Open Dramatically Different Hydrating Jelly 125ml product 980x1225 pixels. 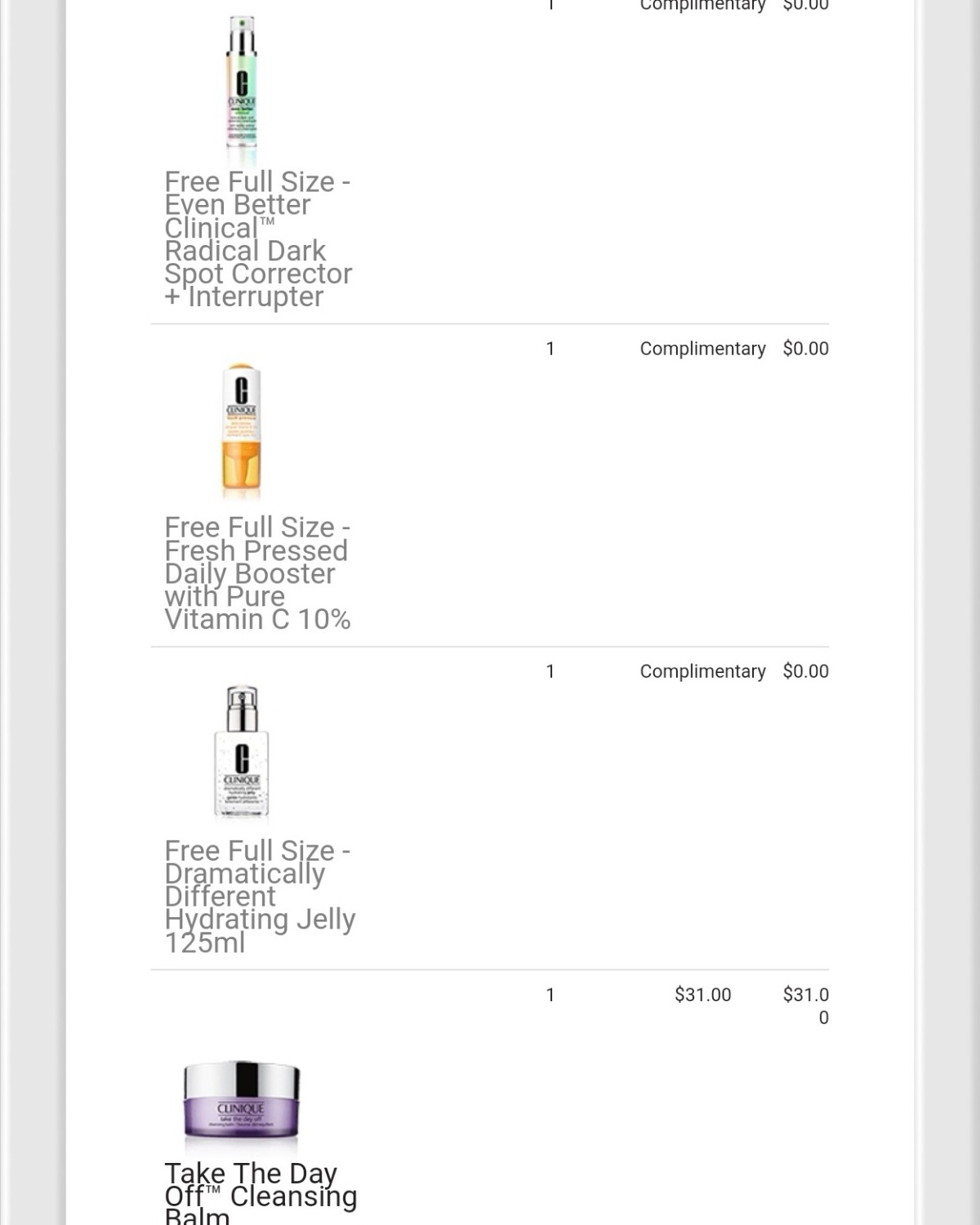pyautogui.click(x=259, y=896)
